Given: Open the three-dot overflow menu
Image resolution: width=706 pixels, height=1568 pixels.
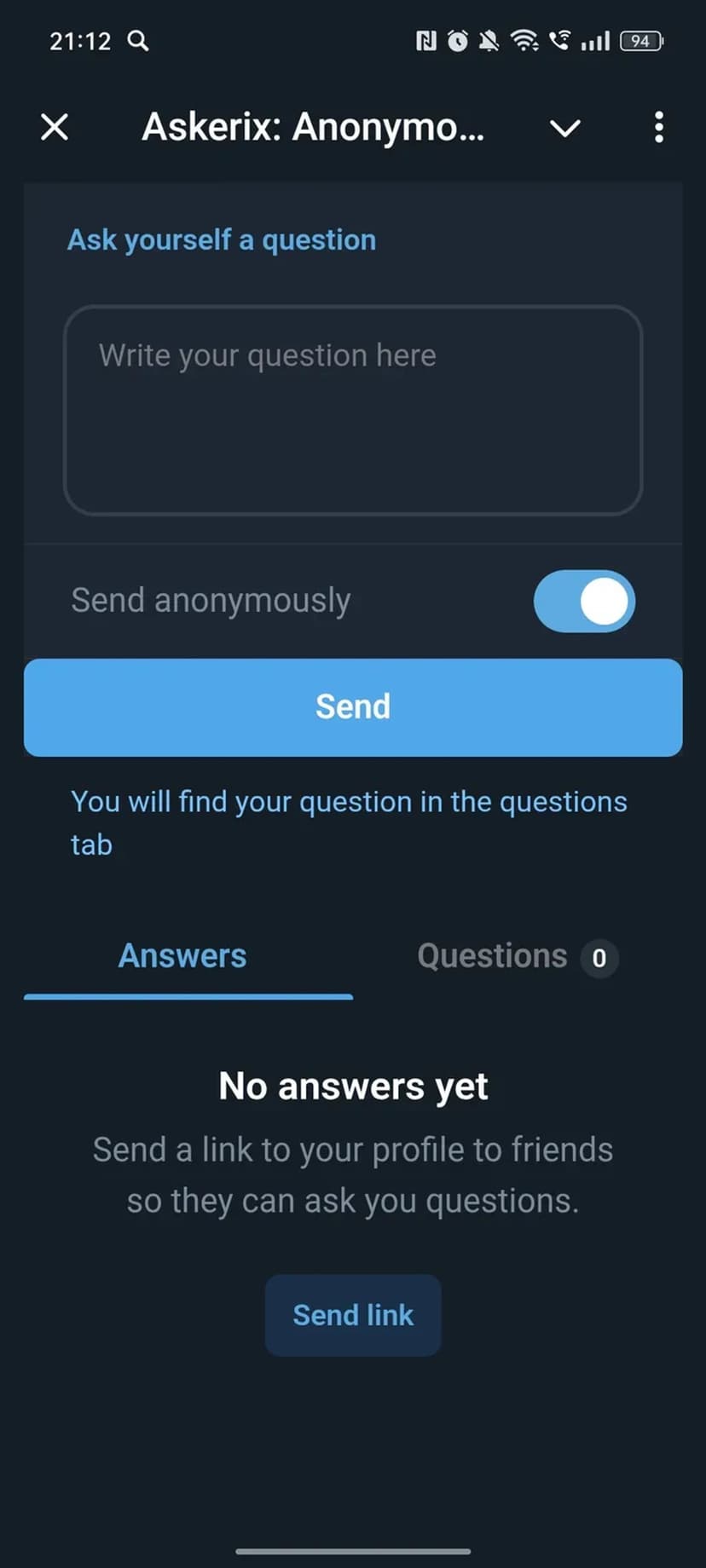Looking at the screenshot, I should (658, 128).
